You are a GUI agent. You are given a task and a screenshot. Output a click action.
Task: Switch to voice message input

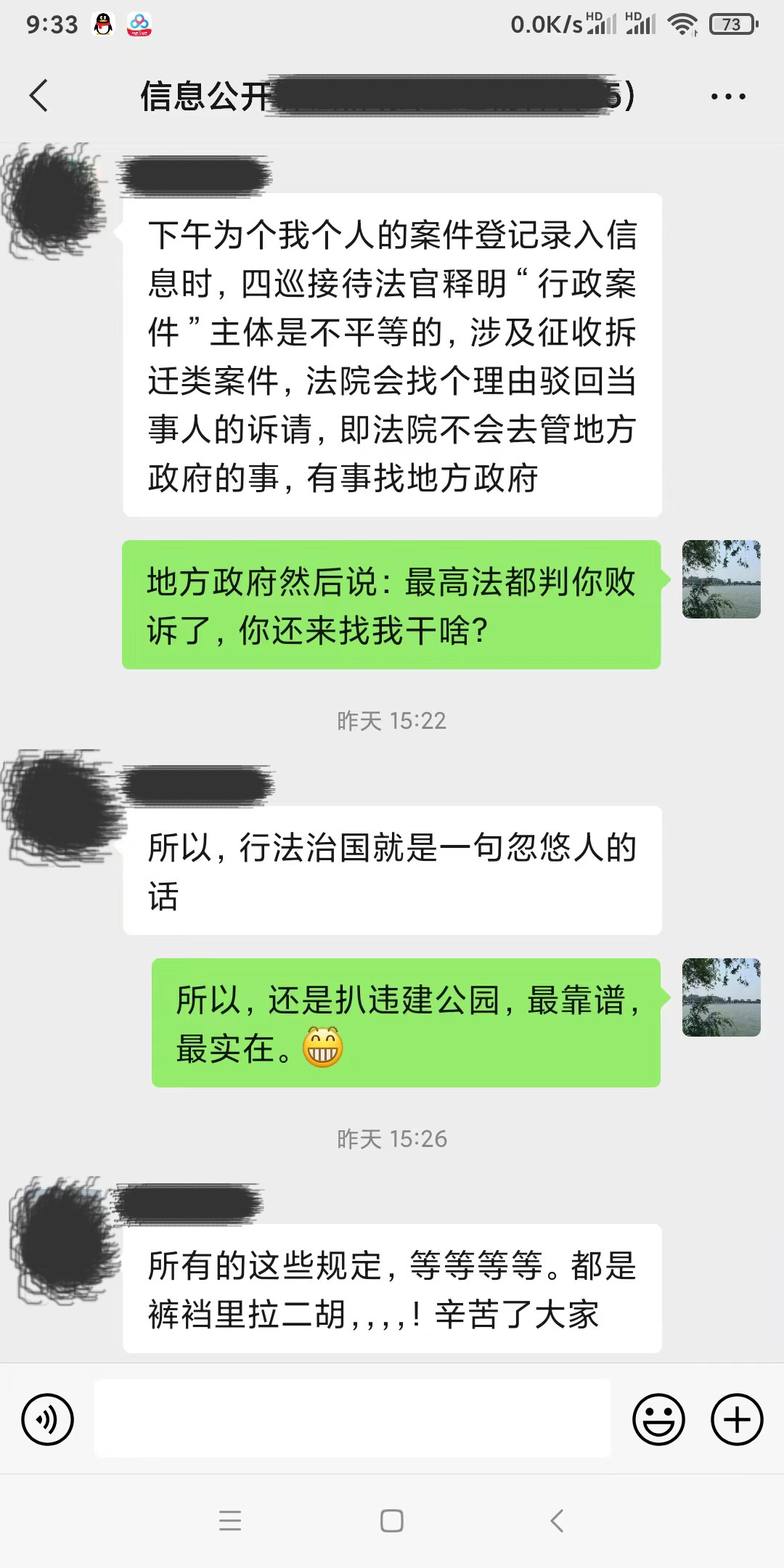click(x=48, y=1419)
